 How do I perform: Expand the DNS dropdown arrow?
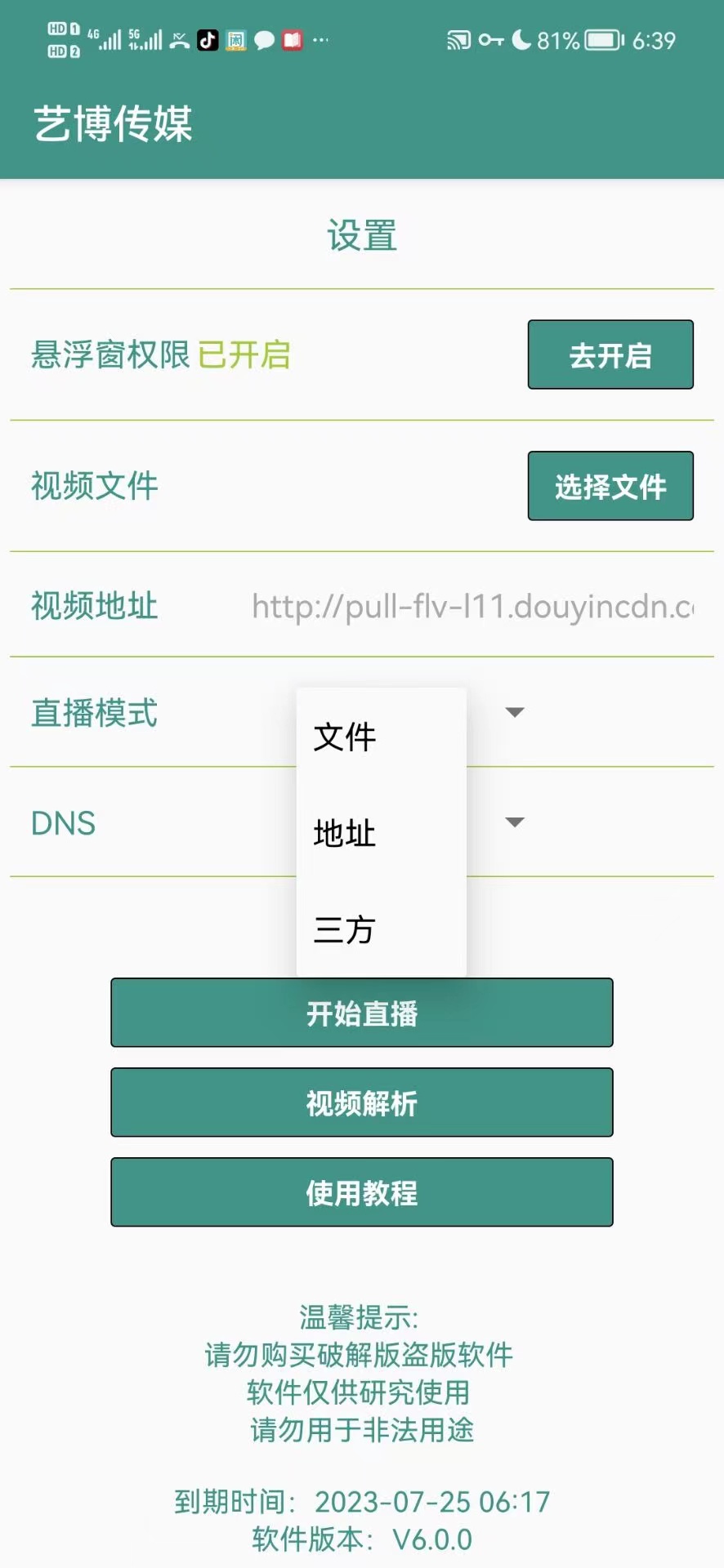[x=515, y=822]
